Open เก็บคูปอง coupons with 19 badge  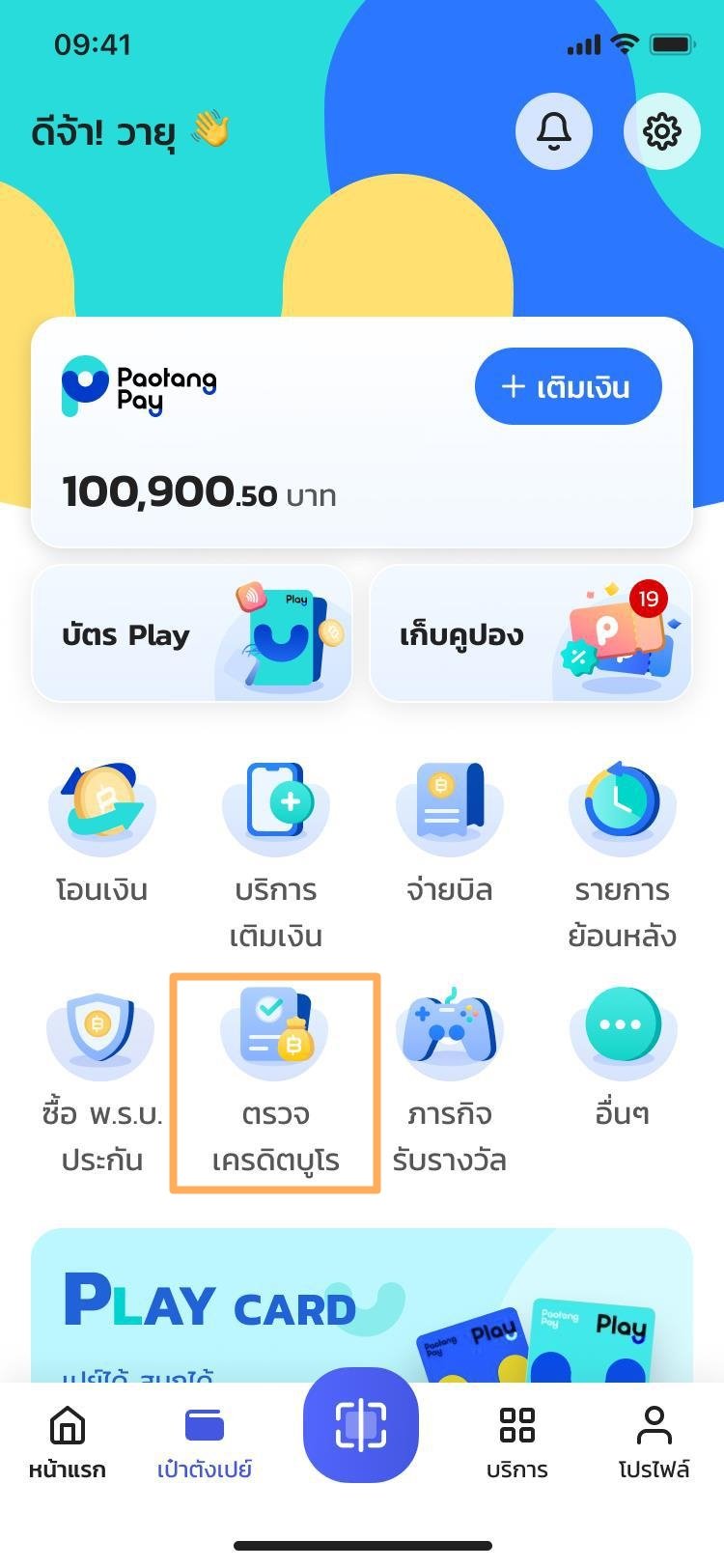click(x=530, y=632)
